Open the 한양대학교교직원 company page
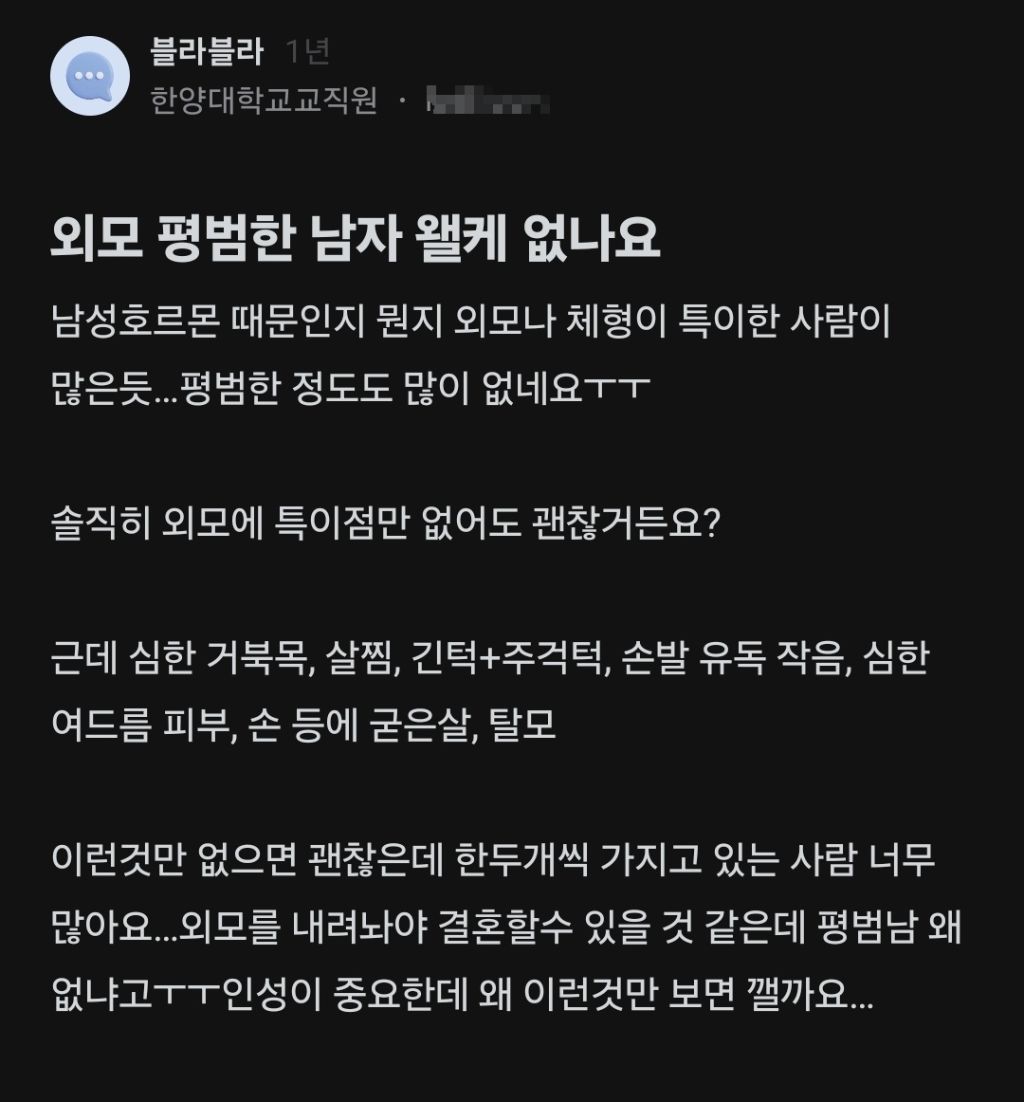 [264, 100]
